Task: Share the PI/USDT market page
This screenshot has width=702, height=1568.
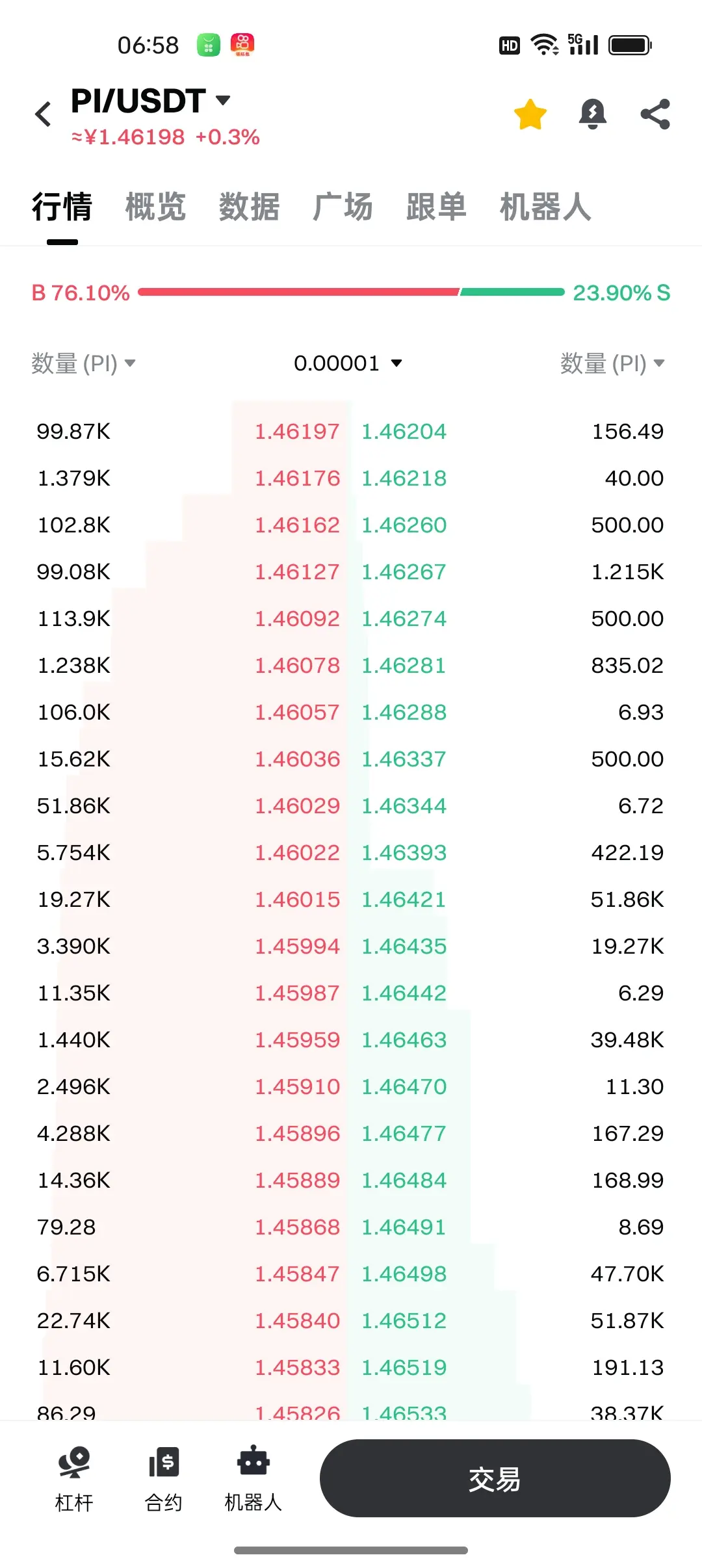Action: (x=655, y=114)
